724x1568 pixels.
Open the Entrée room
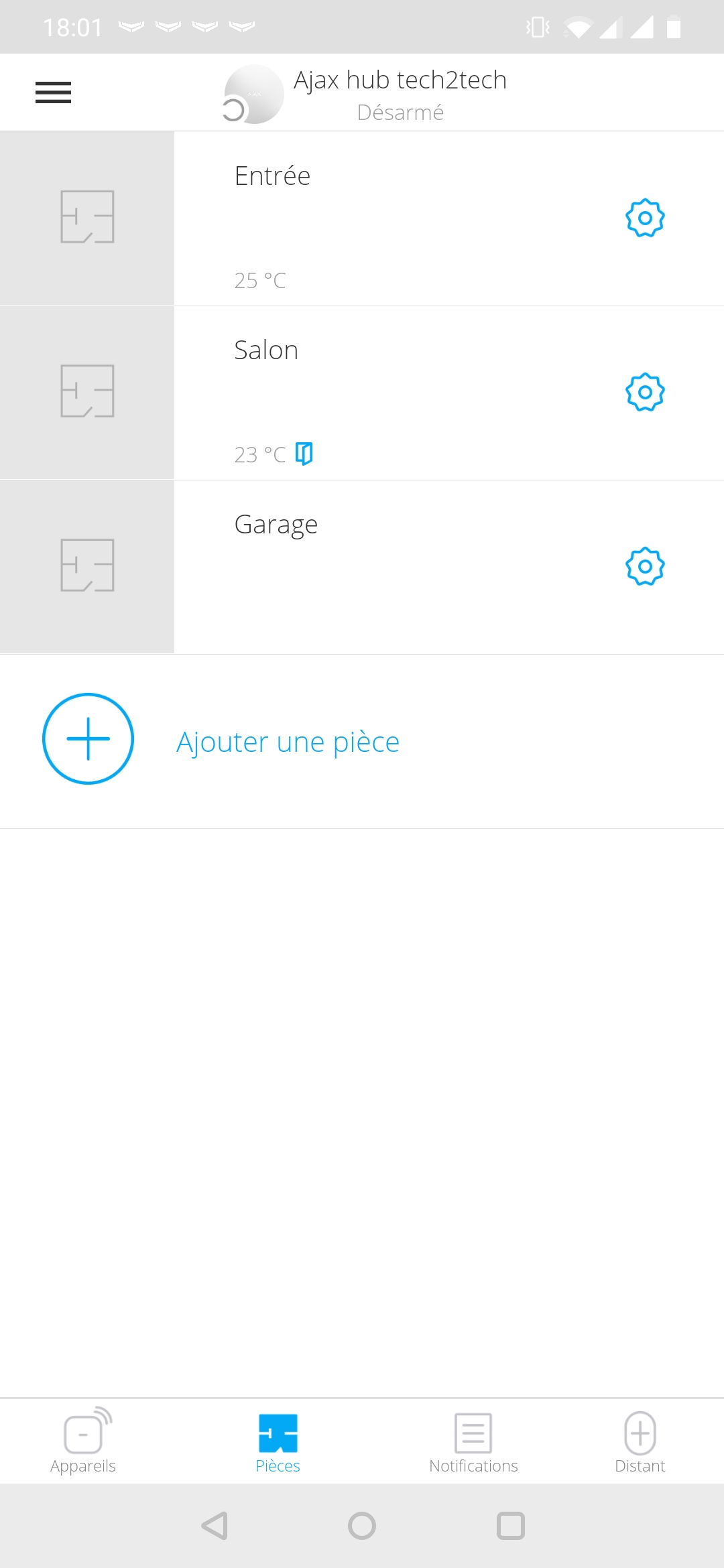(x=362, y=218)
